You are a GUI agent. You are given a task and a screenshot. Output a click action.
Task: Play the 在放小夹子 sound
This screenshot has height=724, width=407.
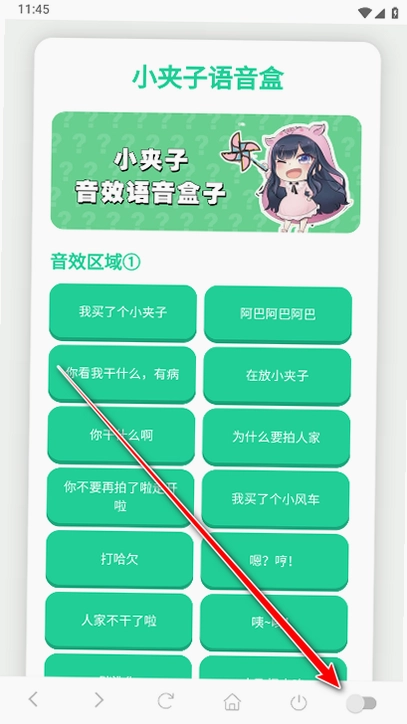pyautogui.click(x=277, y=376)
